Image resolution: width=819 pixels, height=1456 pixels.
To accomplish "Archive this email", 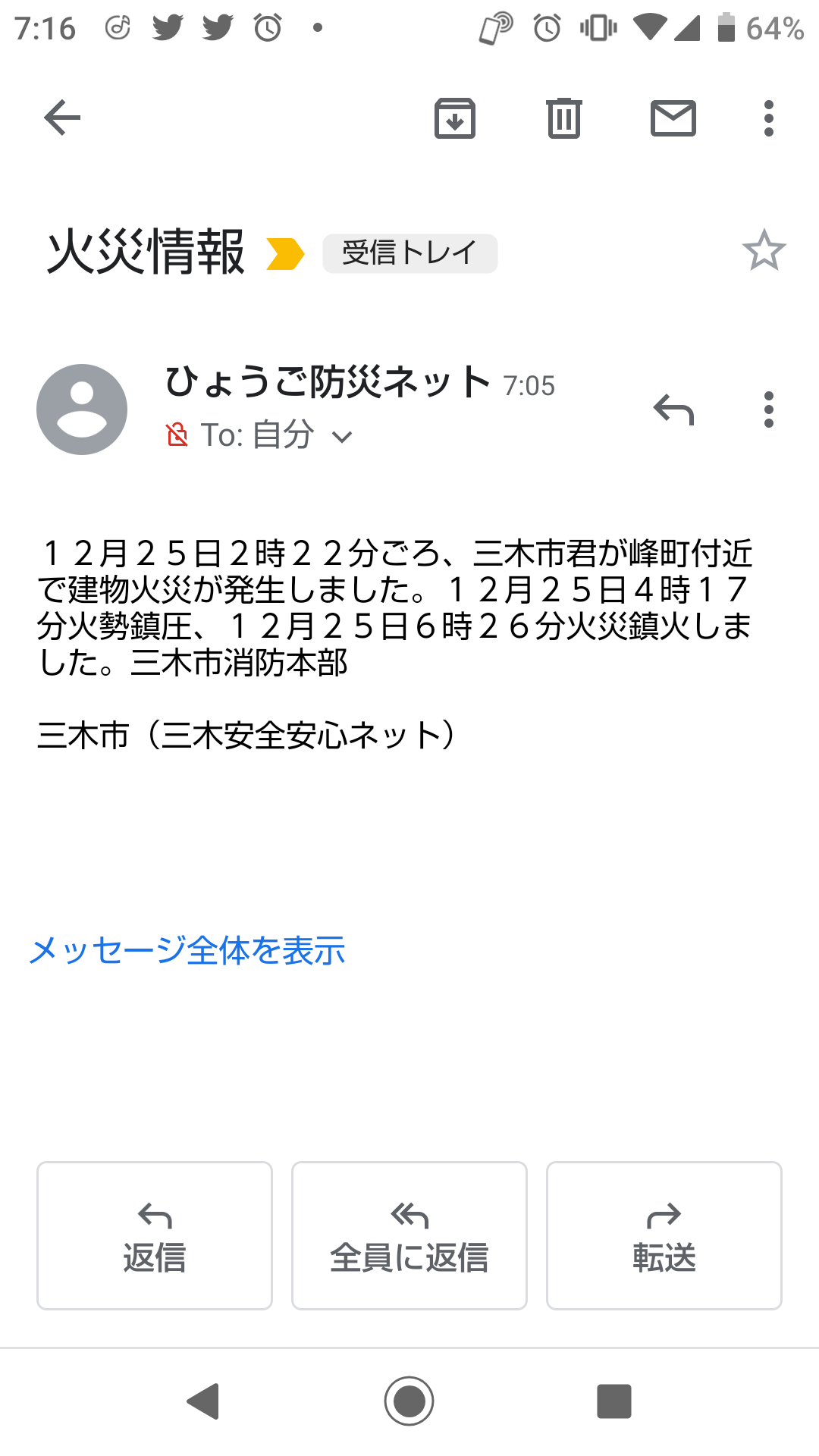I will pyautogui.click(x=455, y=118).
